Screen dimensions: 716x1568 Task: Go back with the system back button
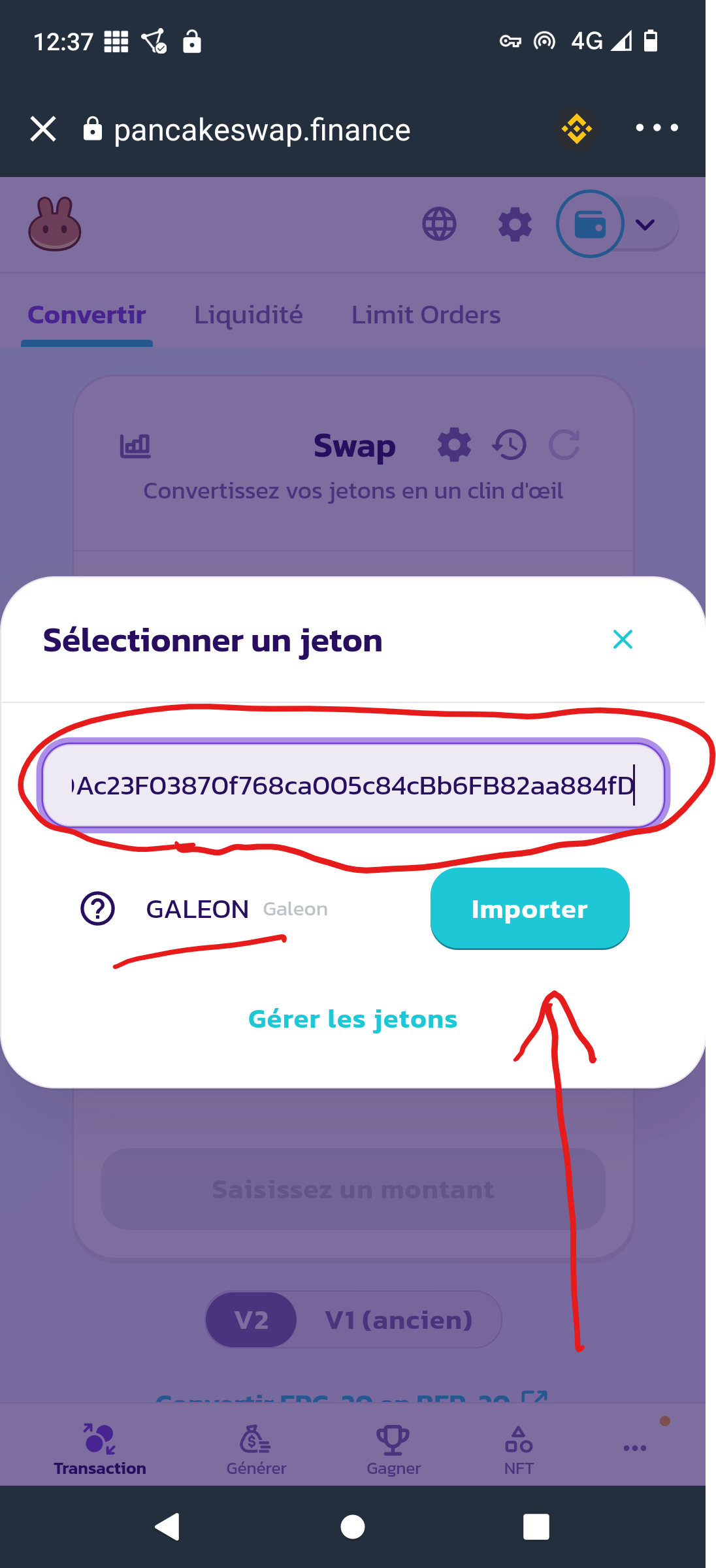pyautogui.click(x=167, y=1527)
